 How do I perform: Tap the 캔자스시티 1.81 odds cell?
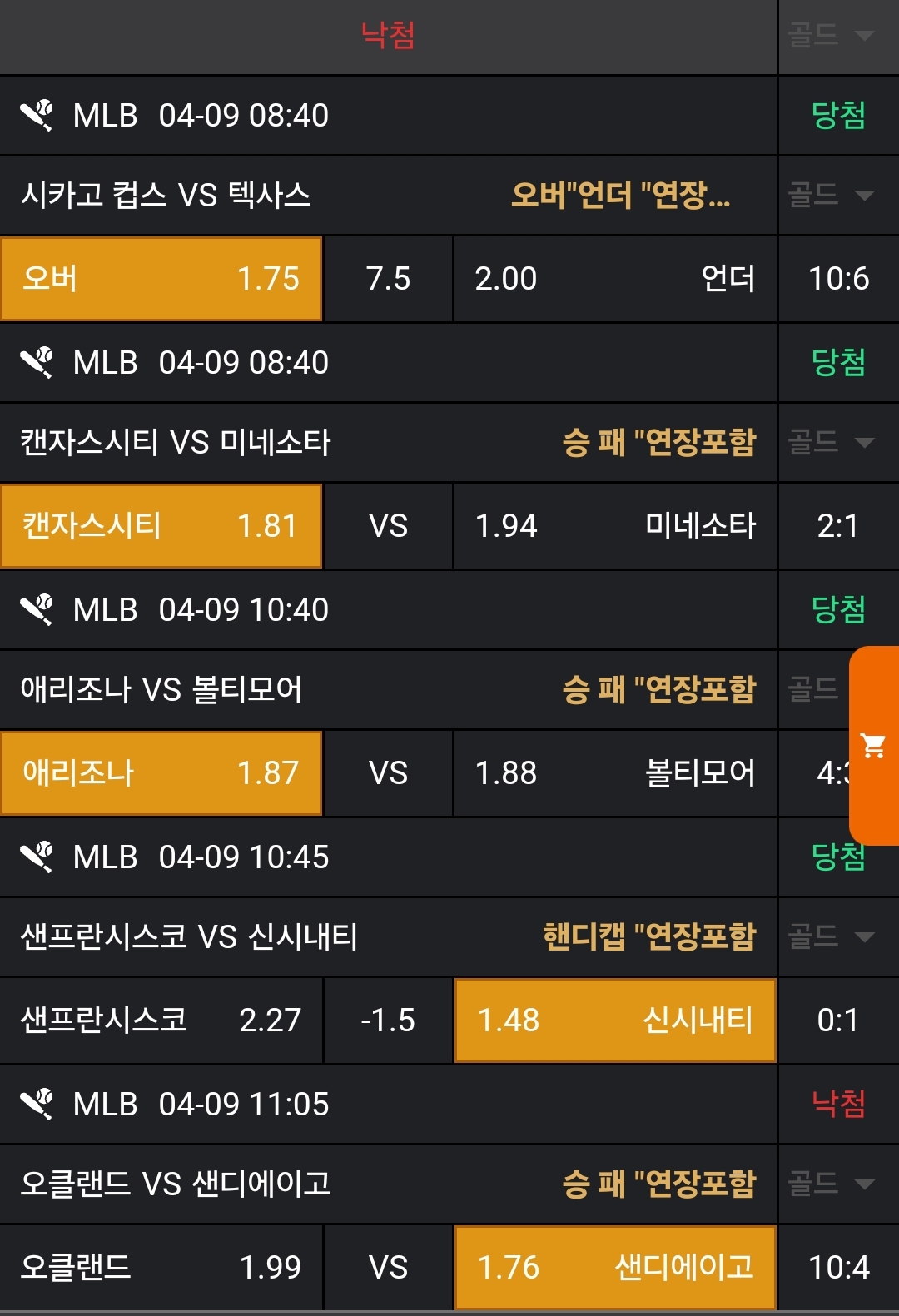161,526
